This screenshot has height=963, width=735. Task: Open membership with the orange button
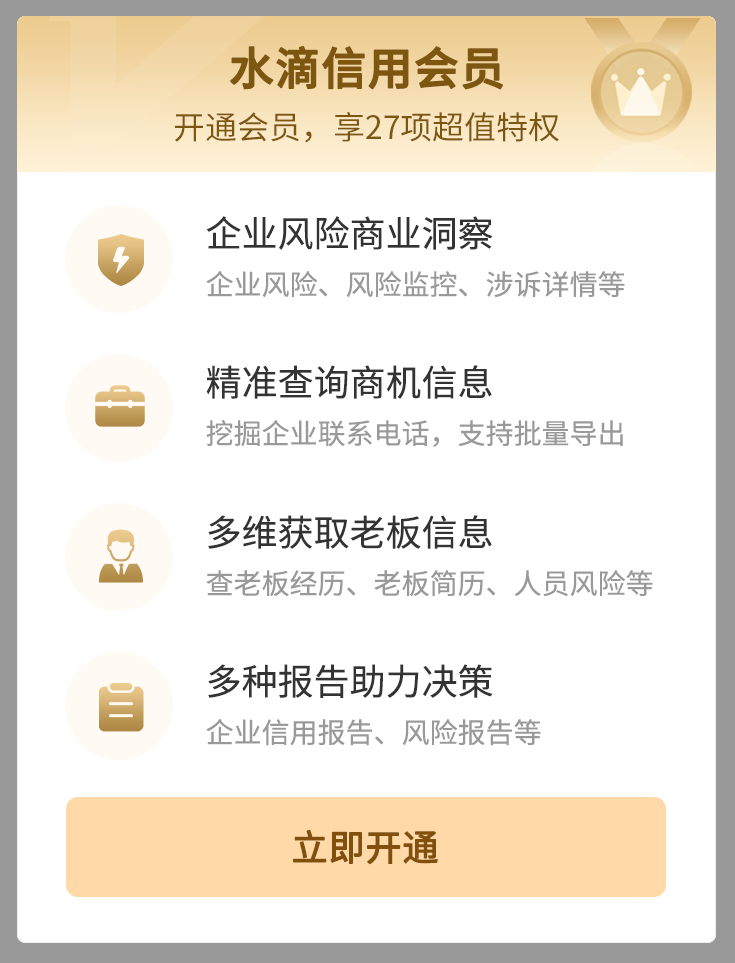[x=367, y=846]
